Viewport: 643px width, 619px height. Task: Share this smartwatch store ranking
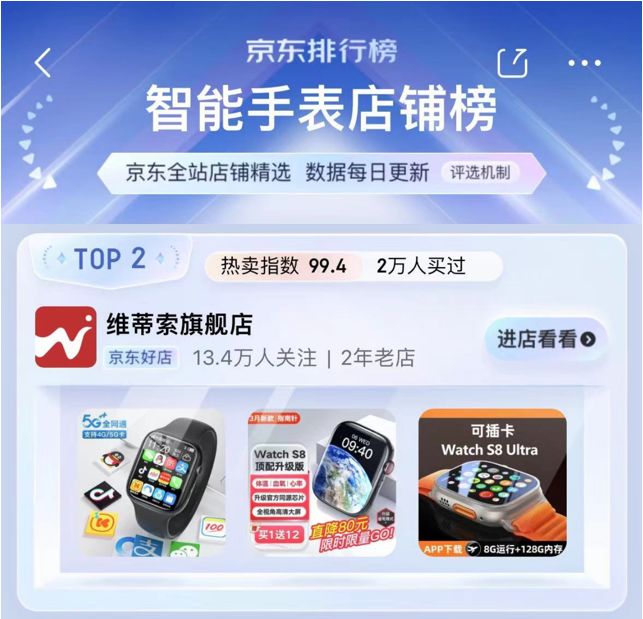coord(512,62)
